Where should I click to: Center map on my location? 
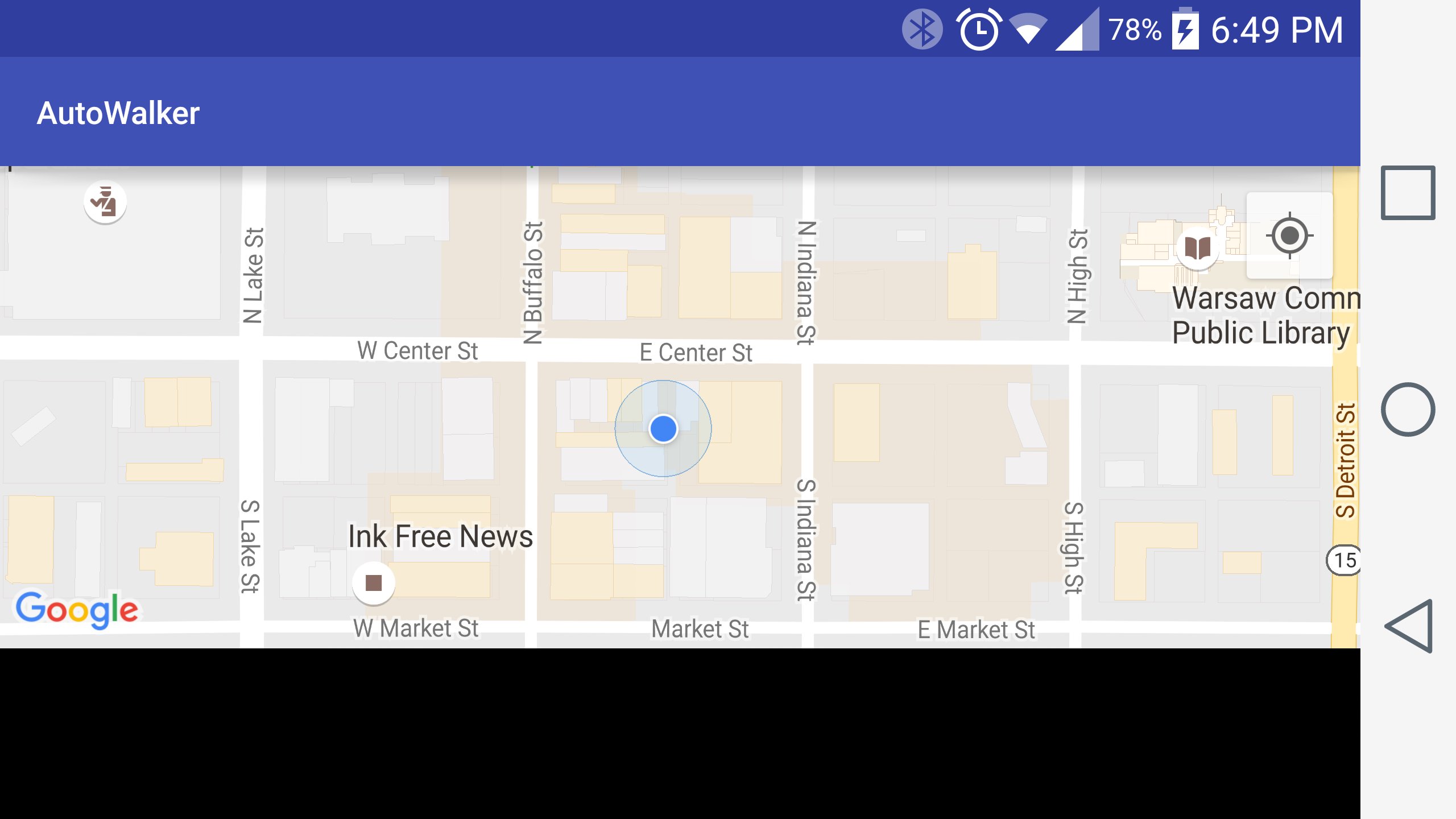(x=1289, y=235)
